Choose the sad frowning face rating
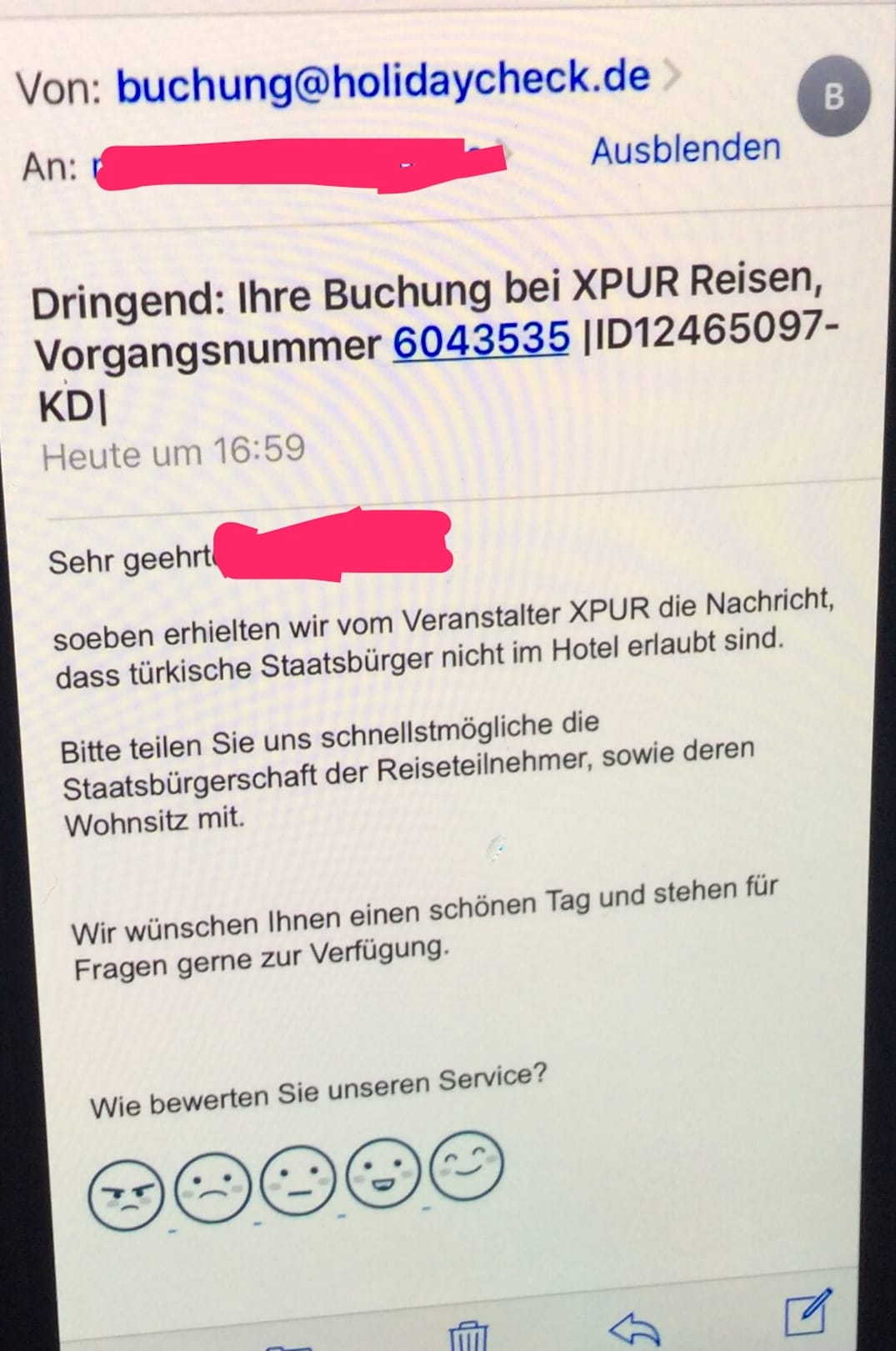 [x=212, y=1185]
